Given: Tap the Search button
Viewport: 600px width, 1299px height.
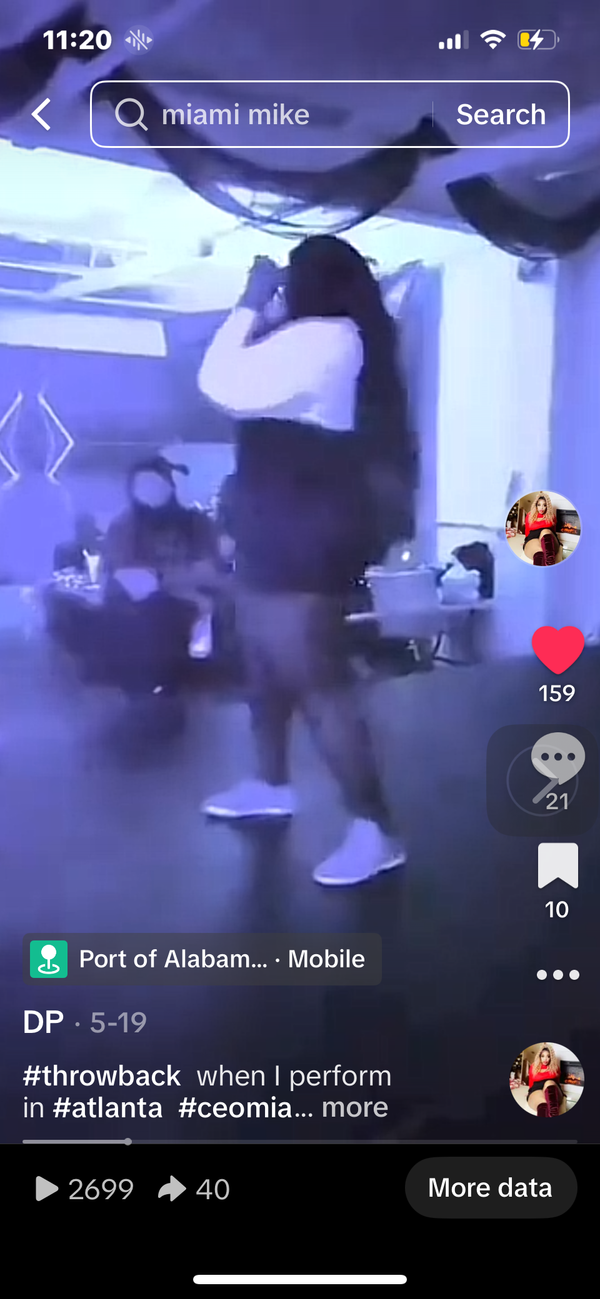Looking at the screenshot, I should point(500,115).
